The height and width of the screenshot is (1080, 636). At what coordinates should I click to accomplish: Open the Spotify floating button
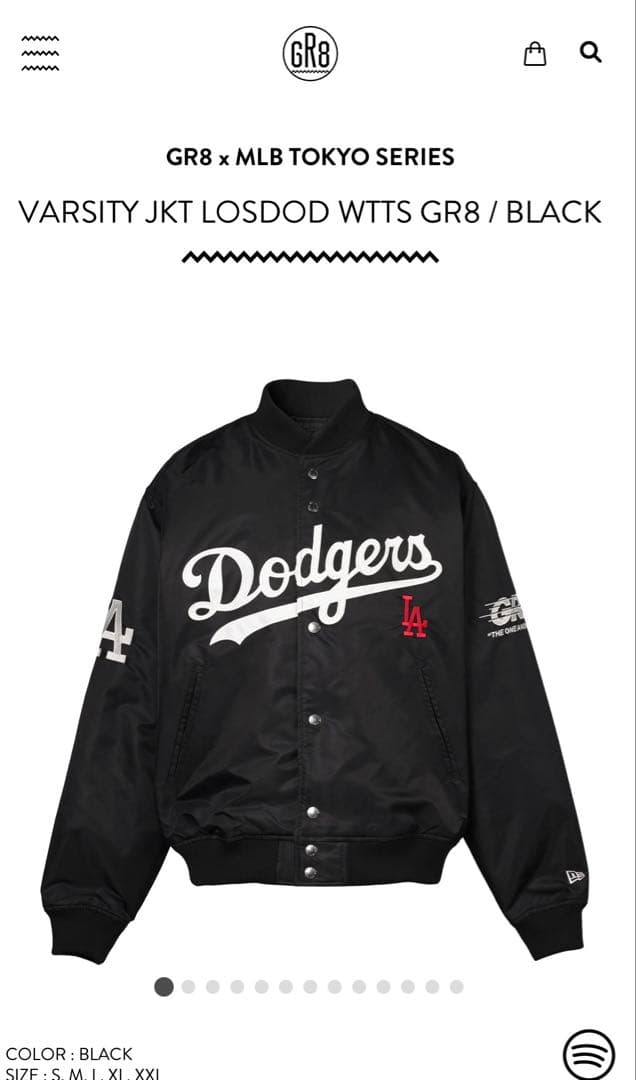tap(588, 1054)
